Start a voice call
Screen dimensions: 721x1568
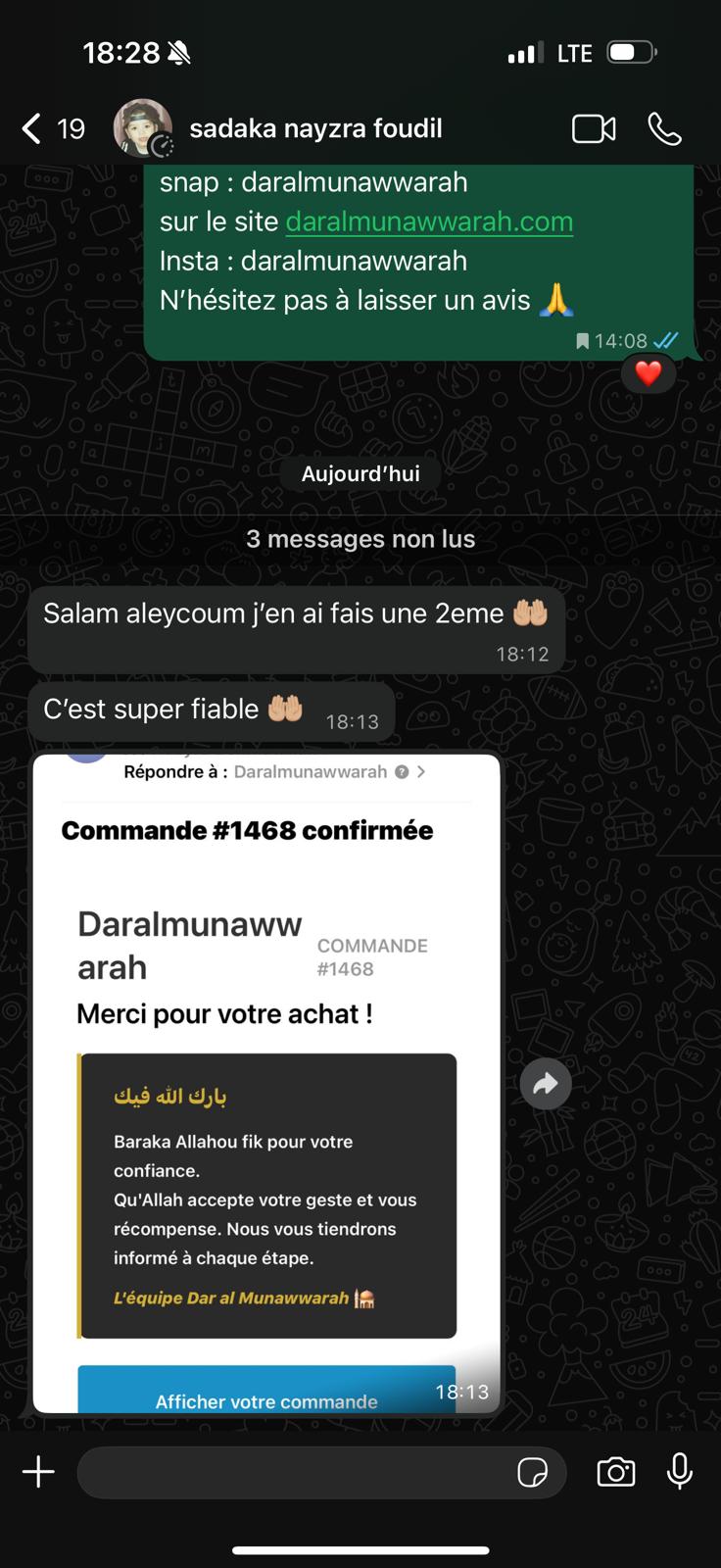(x=665, y=128)
